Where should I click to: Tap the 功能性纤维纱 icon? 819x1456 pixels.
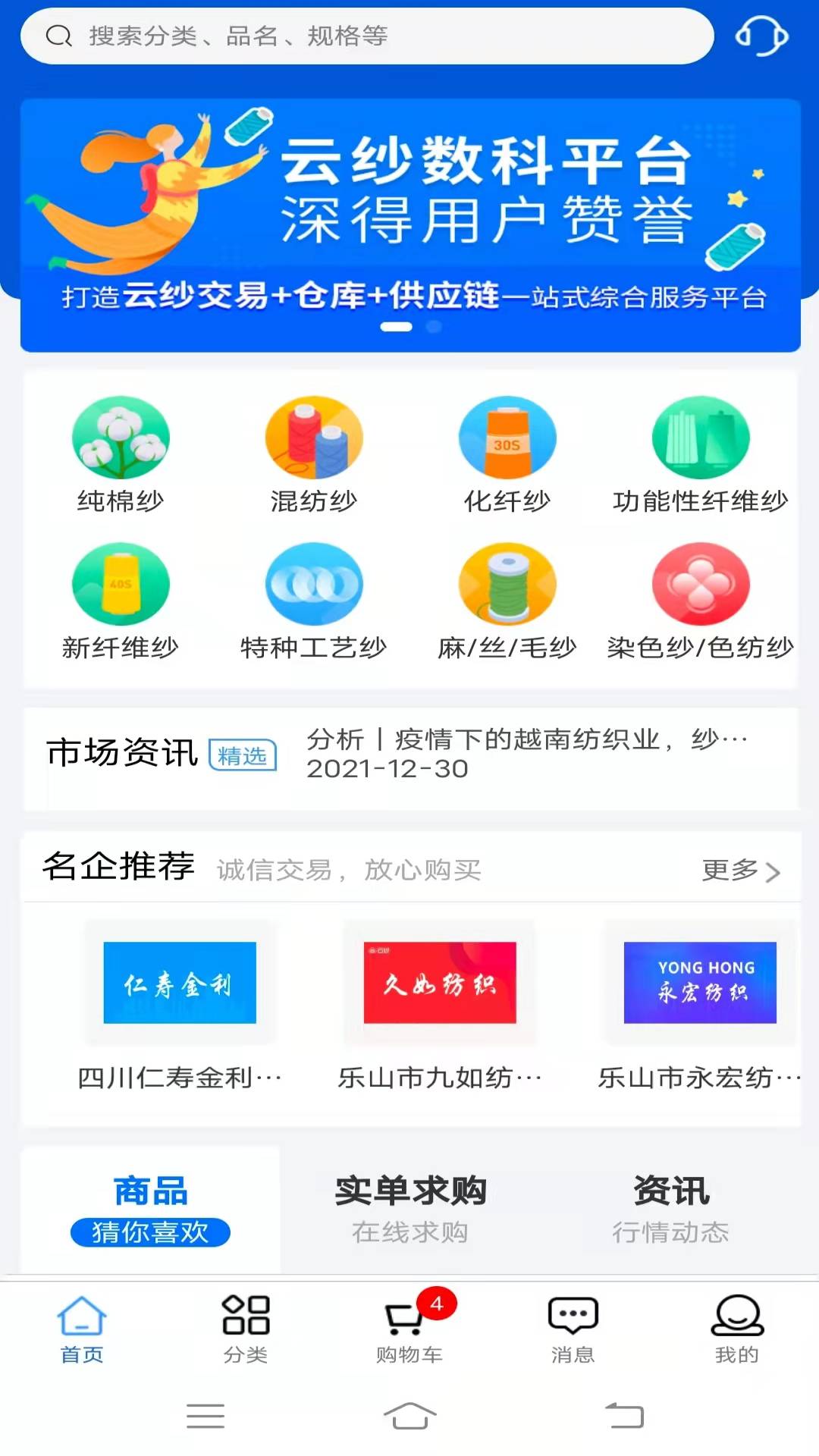click(699, 438)
